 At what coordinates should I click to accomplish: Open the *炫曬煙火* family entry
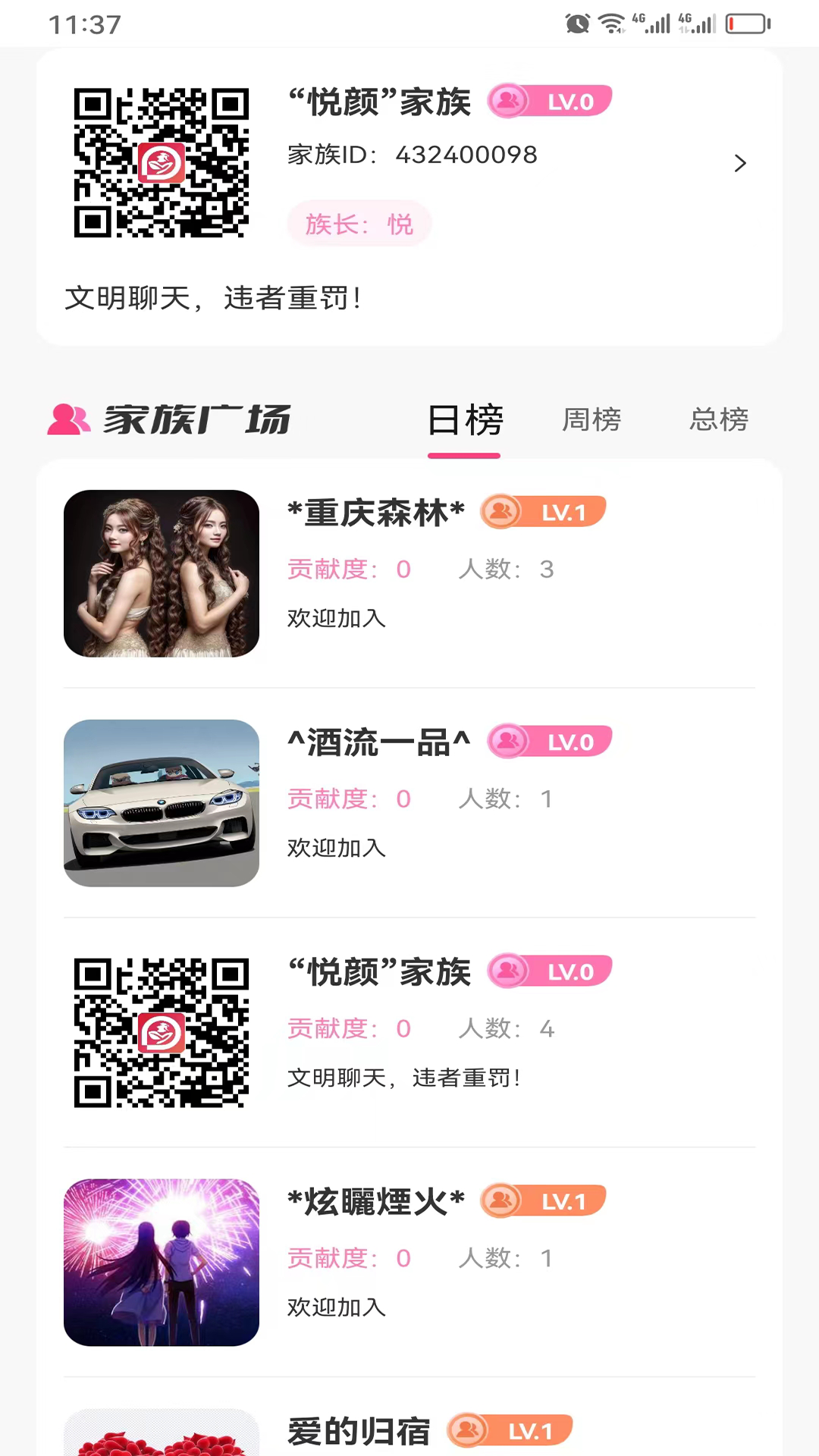[x=409, y=1262]
